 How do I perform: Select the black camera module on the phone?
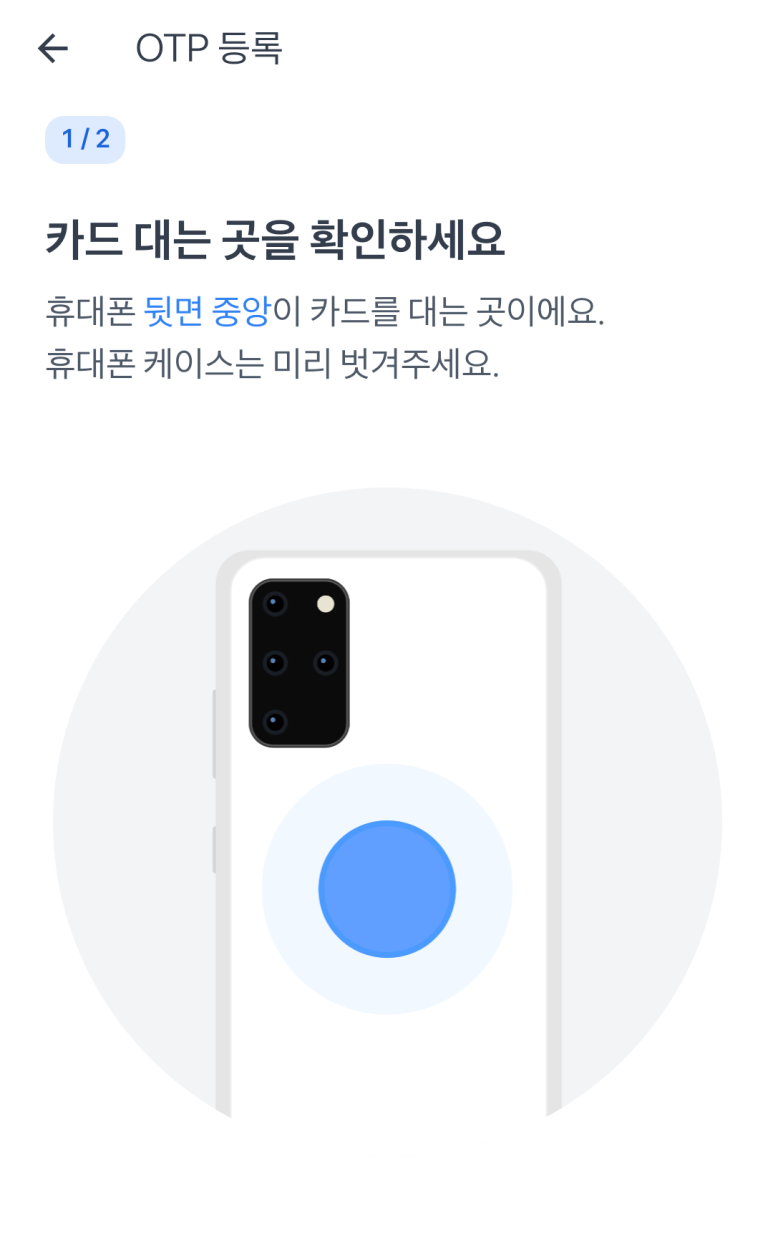[297, 665]
